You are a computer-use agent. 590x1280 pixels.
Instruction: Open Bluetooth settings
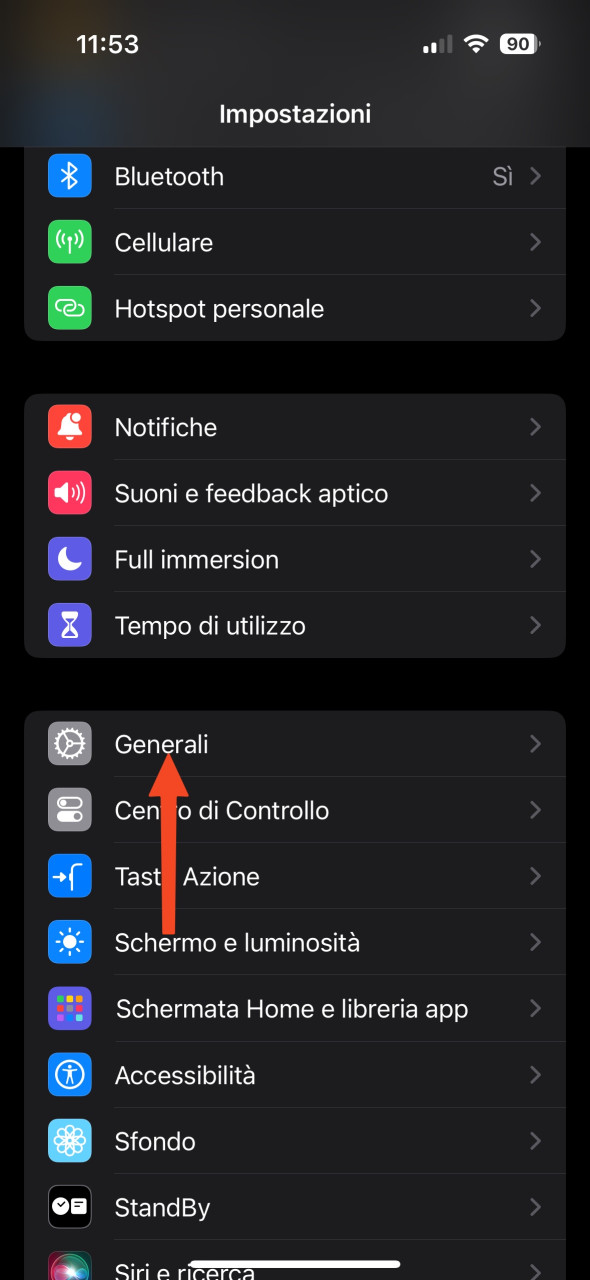[x=295, y=177]
